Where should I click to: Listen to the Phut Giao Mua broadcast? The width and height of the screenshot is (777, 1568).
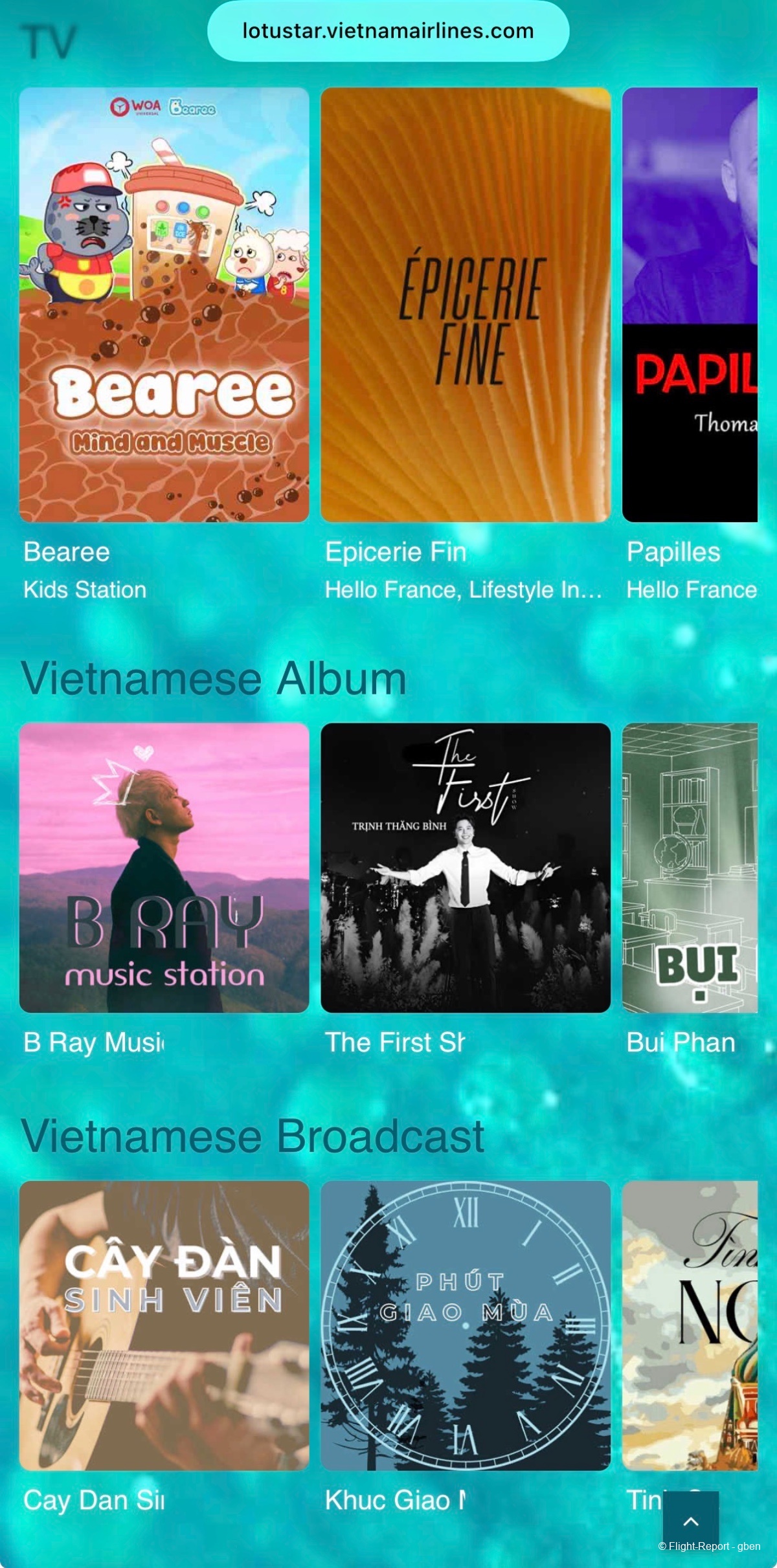[465, 1325]
